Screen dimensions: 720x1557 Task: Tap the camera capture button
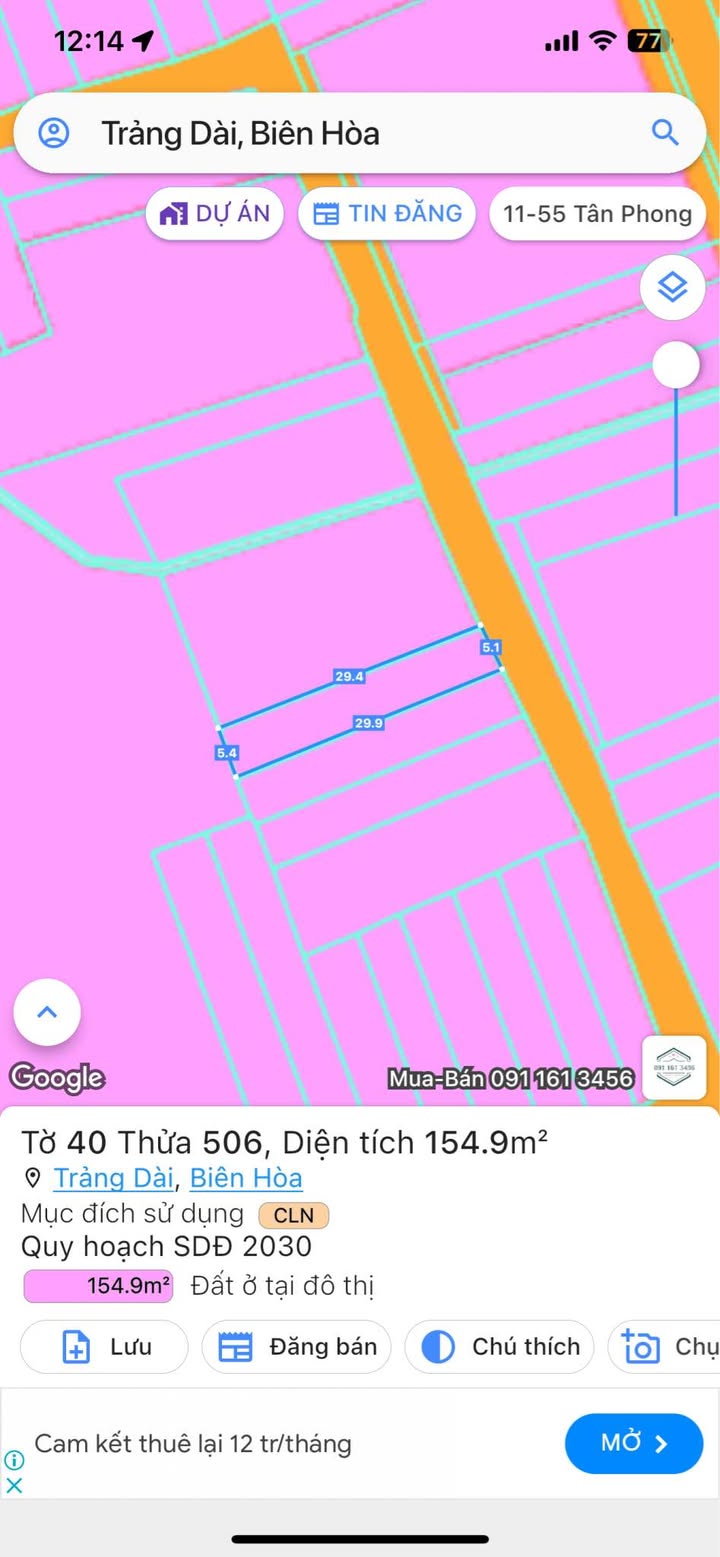pos(665,1347)
